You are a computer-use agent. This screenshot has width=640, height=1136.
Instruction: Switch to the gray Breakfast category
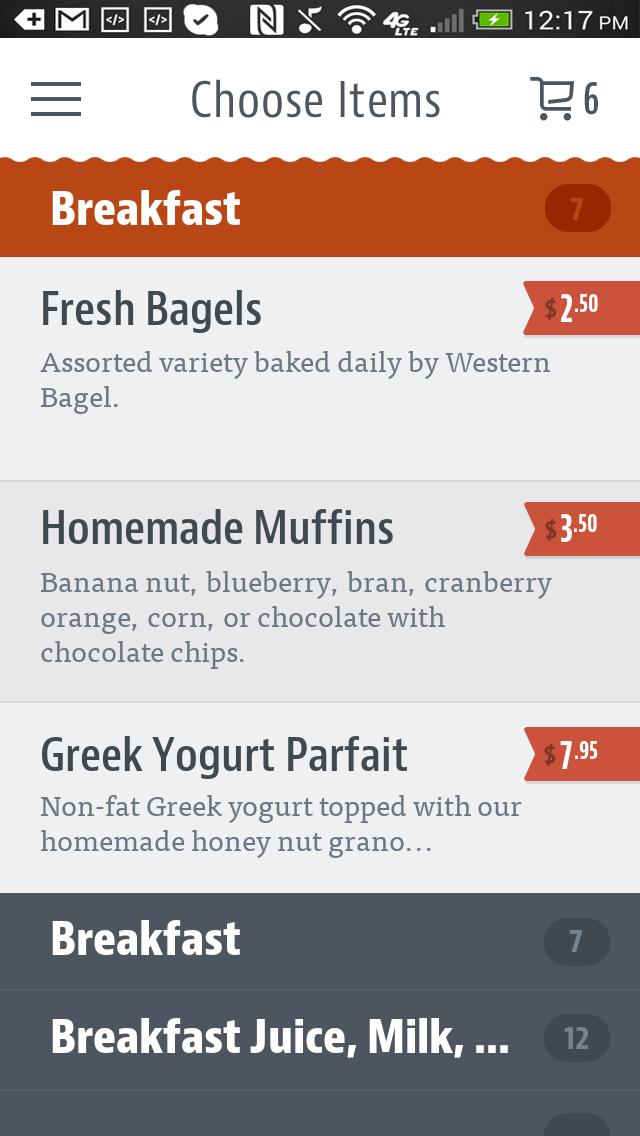[x=320, y=940]
